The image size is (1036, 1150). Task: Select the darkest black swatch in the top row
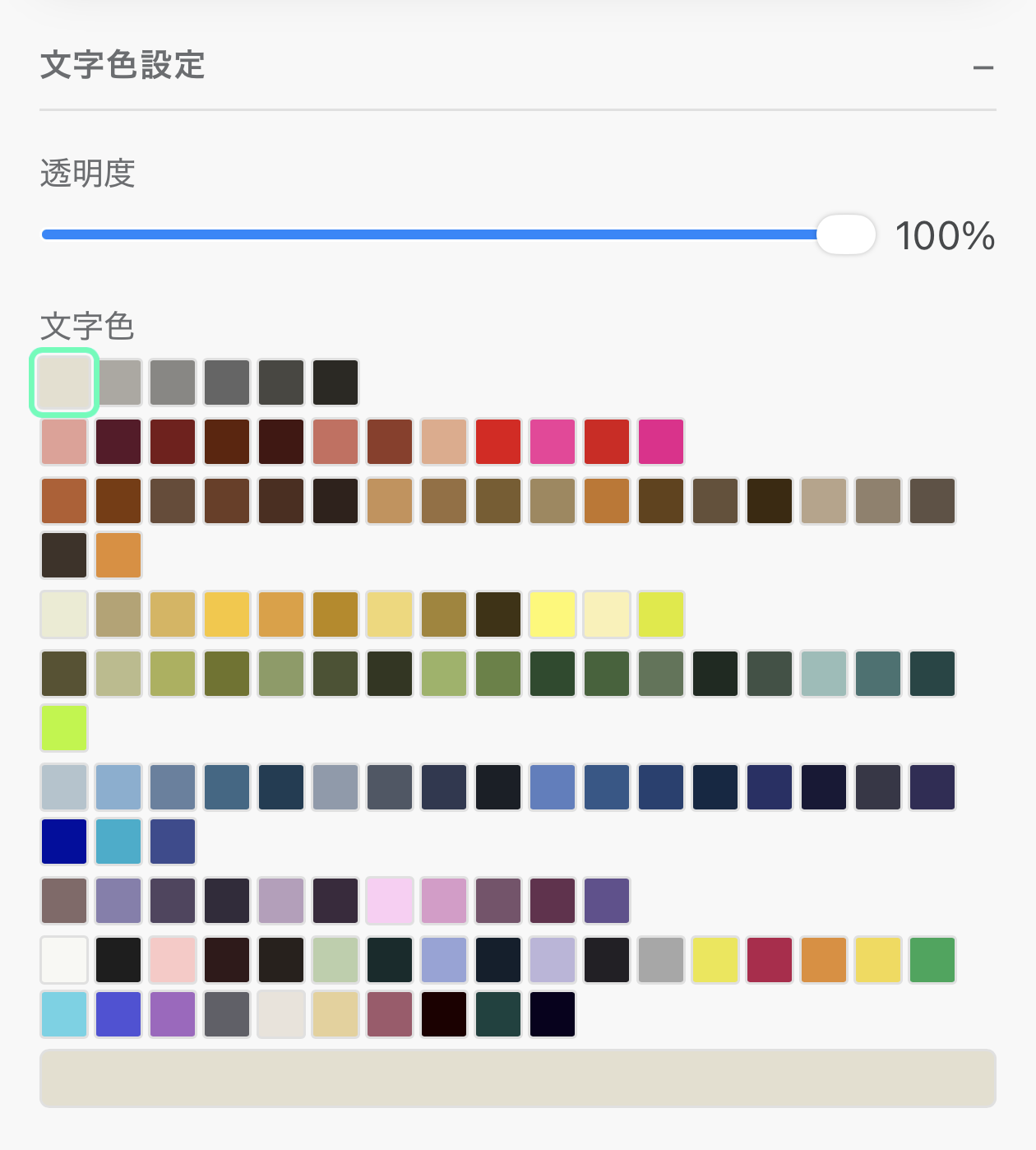[335, 382]
